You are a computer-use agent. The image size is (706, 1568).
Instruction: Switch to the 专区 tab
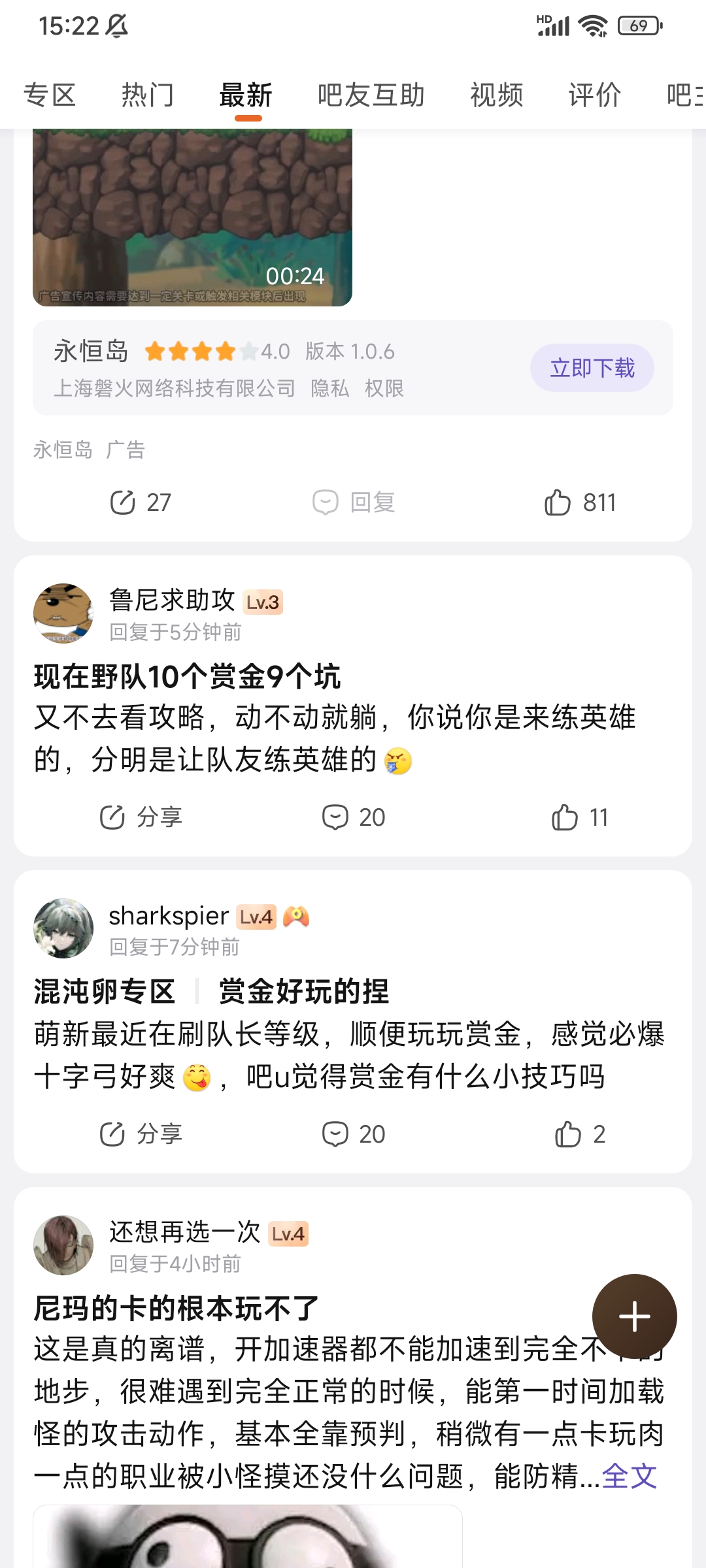click(x=50, y=95)
